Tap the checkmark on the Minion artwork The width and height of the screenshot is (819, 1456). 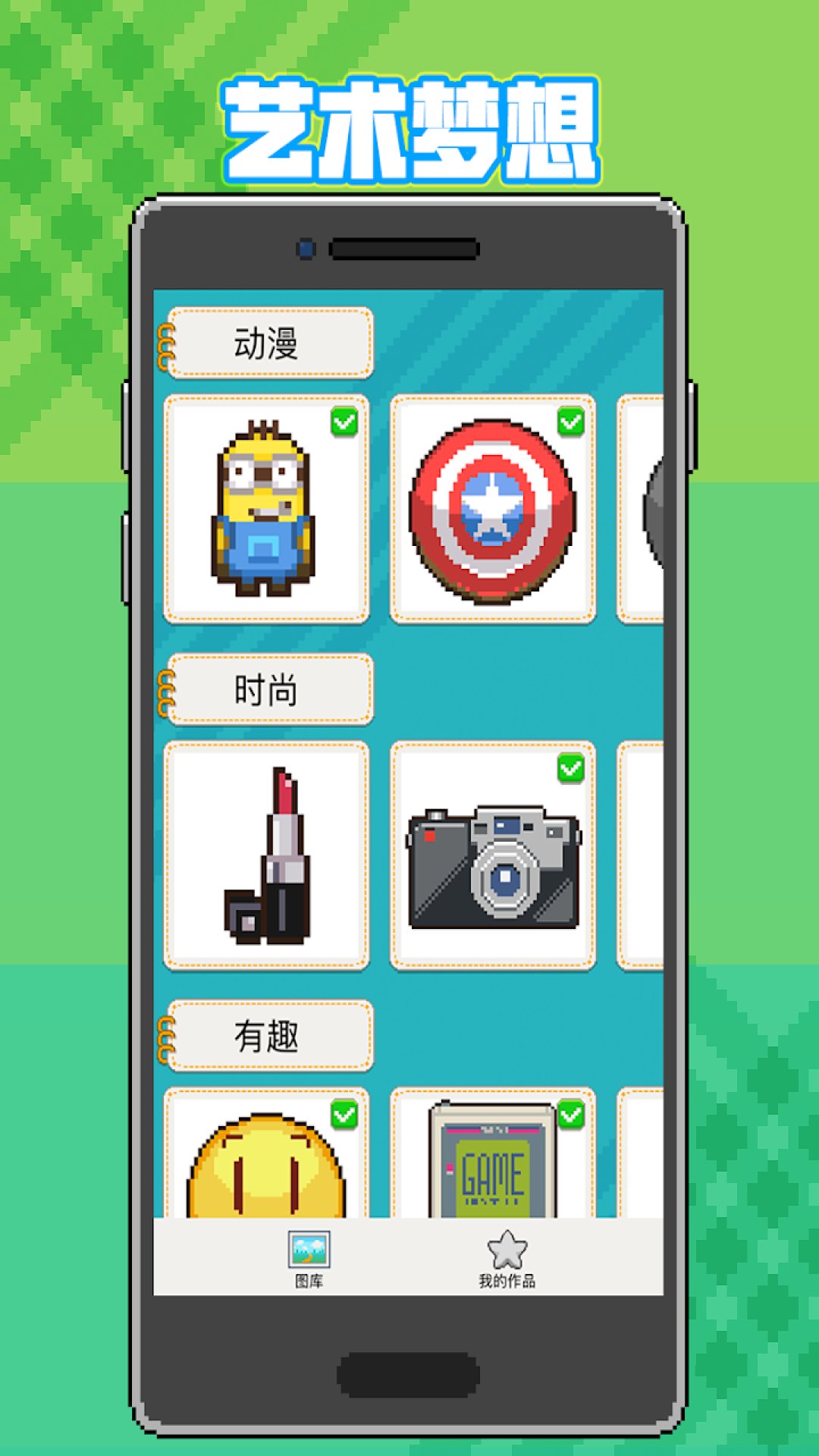pyautogui.click(x=346, y=424)
